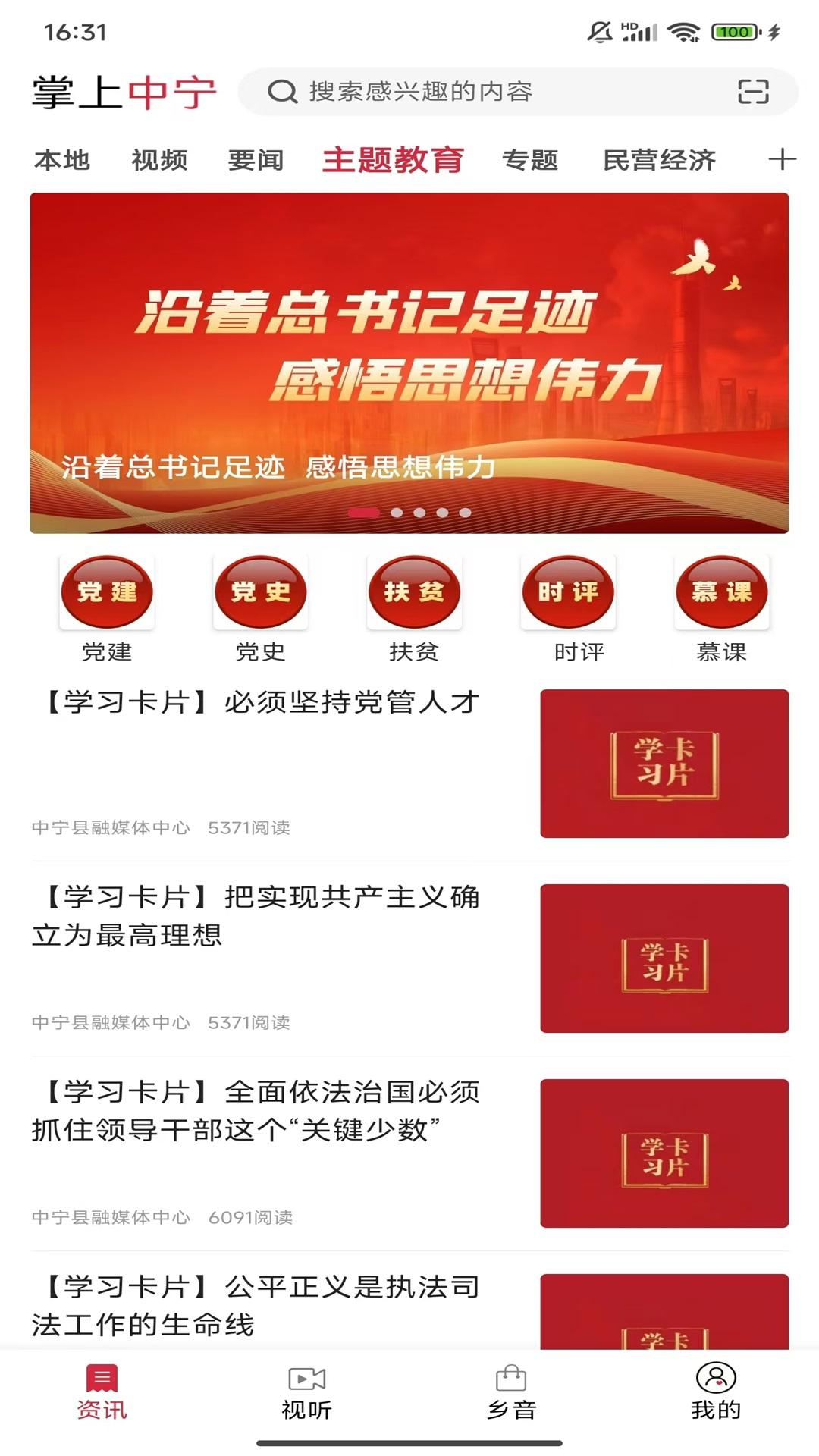The width and height of the screenshot is (819, 1456).
Task: Select the 党史 category icon
Action: point(260,592)
